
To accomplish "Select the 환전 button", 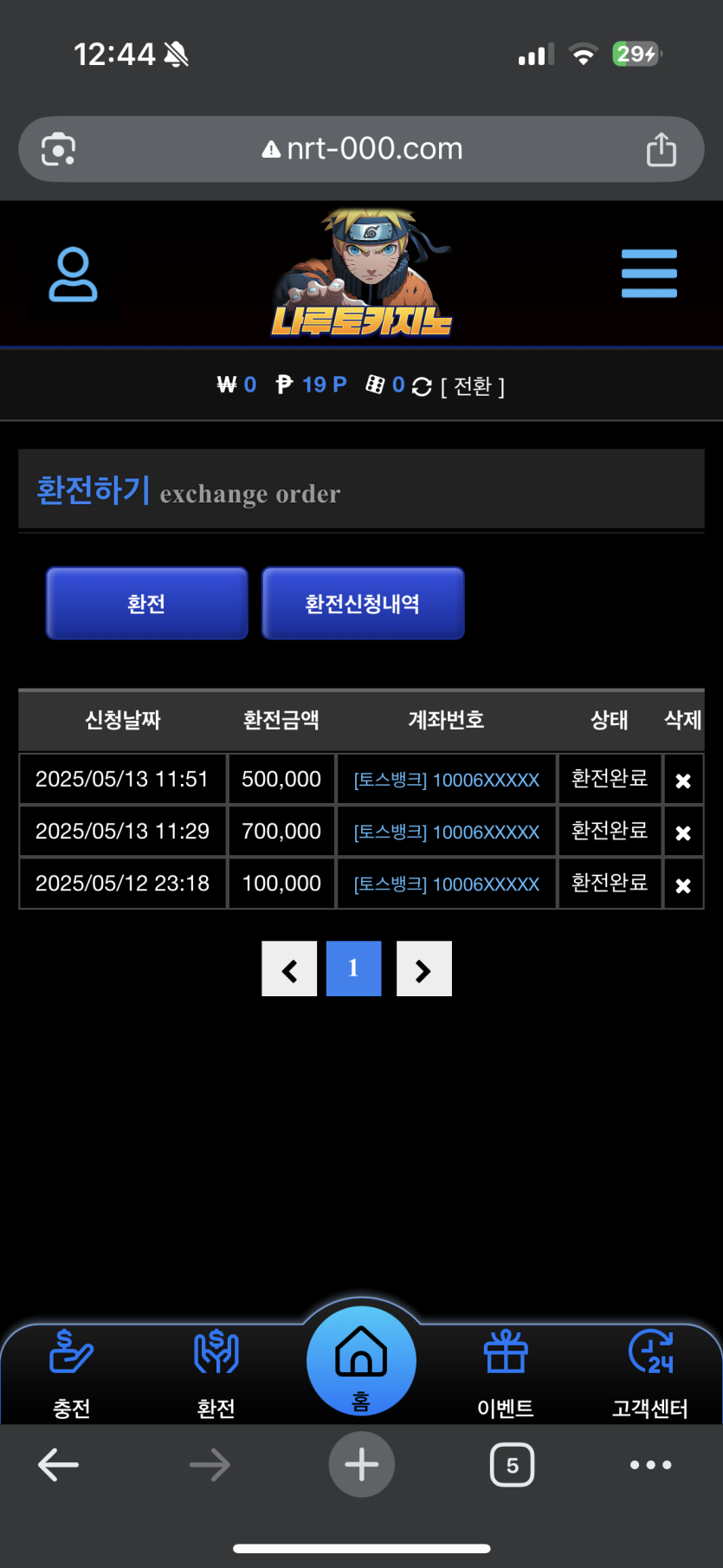I will (146, 604).
